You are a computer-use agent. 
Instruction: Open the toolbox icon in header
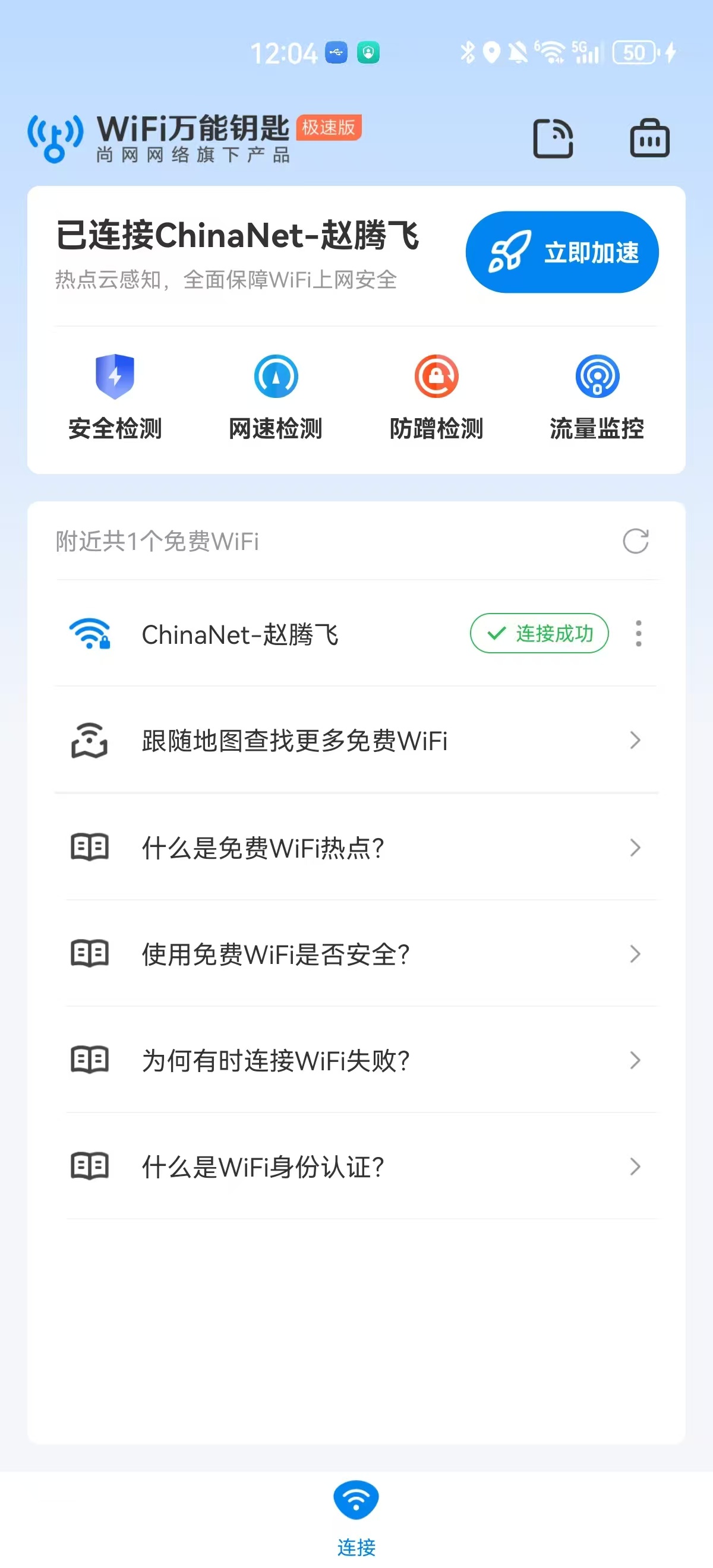click(649, 139)
